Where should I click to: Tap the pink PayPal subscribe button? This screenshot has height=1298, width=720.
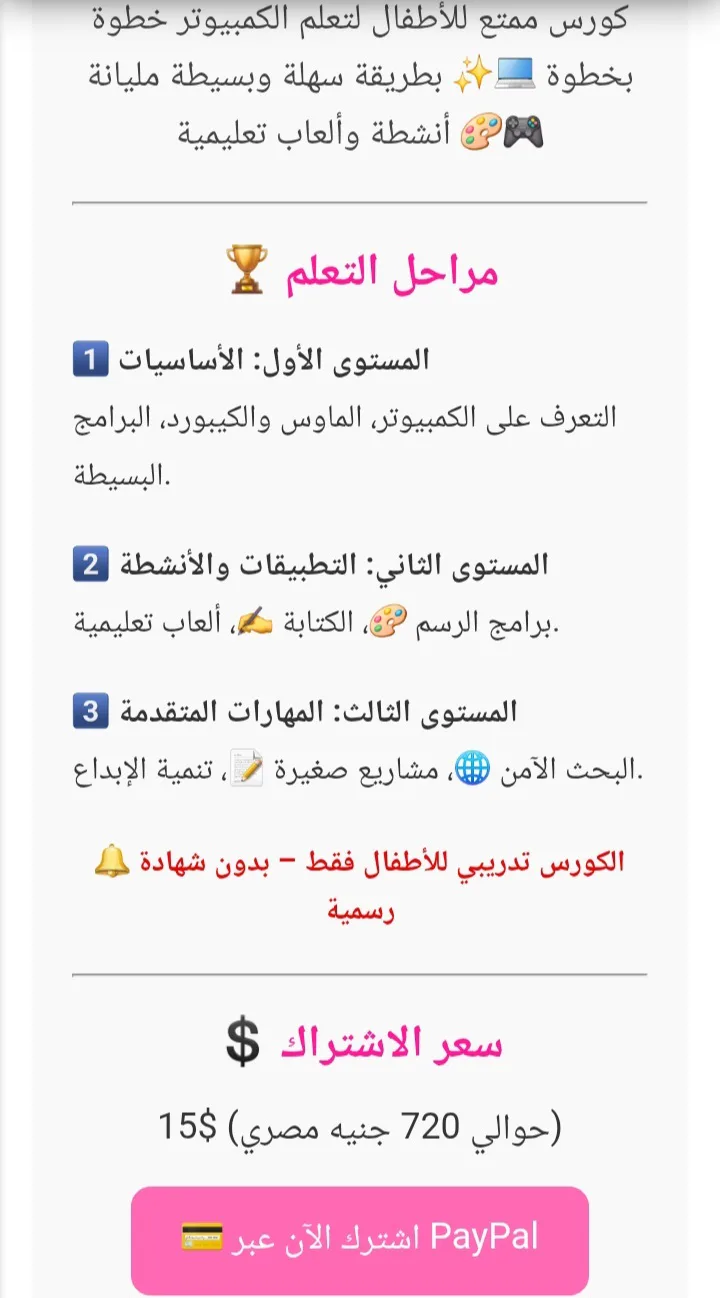(360, 1239)
